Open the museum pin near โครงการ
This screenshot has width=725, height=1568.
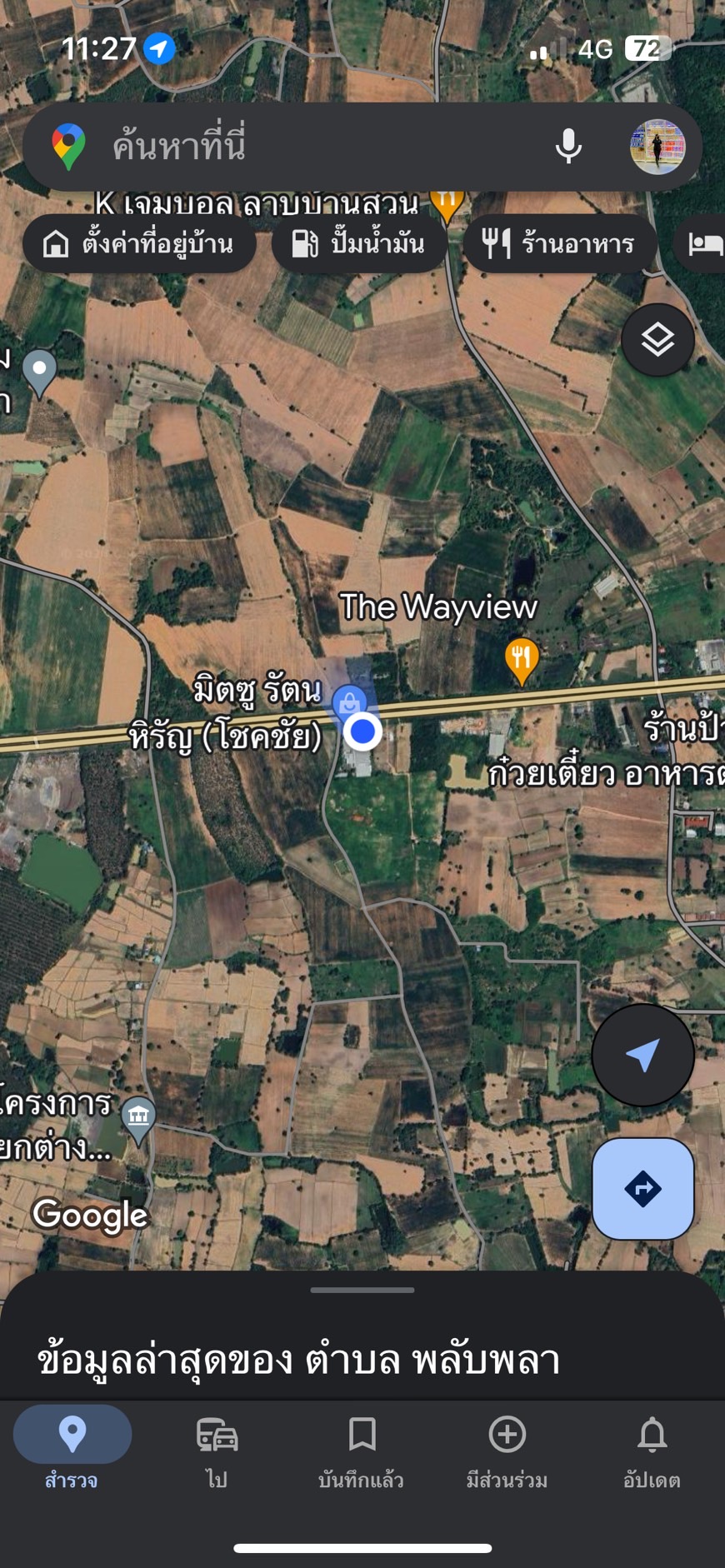138,1115
